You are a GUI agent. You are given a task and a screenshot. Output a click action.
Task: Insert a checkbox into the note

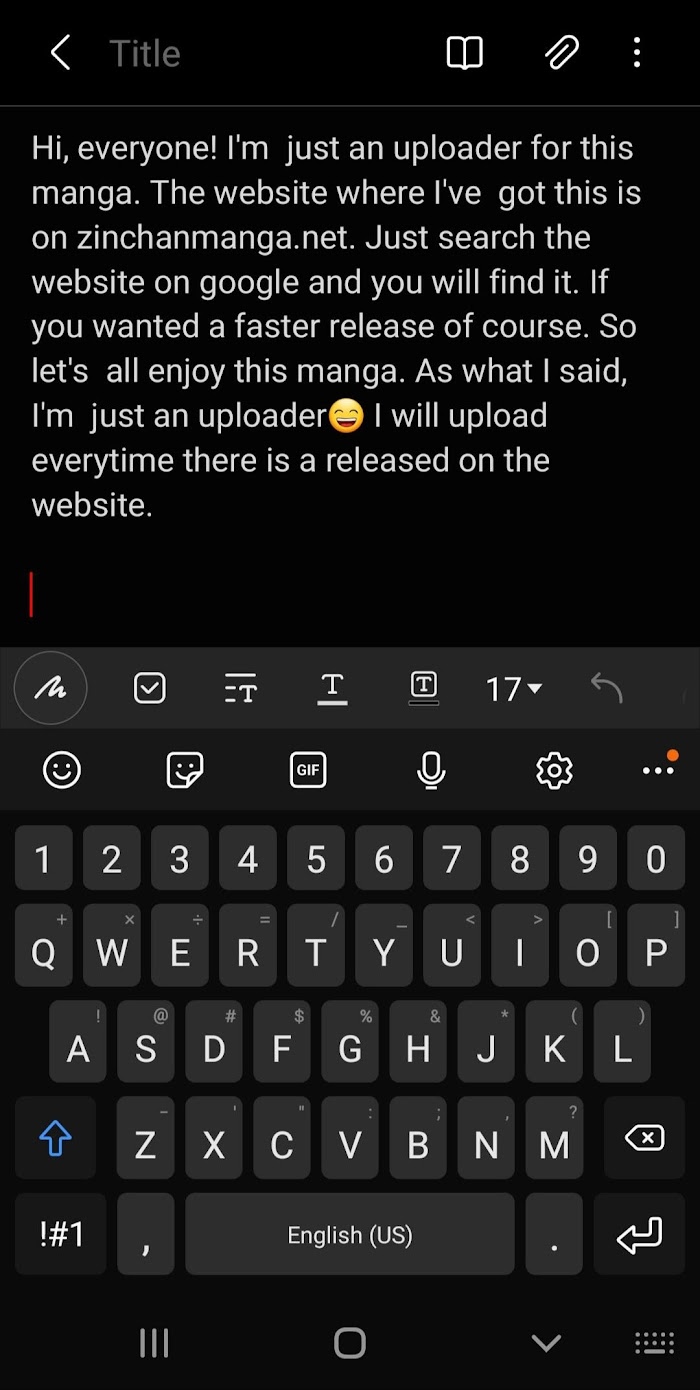coord(150,688)
